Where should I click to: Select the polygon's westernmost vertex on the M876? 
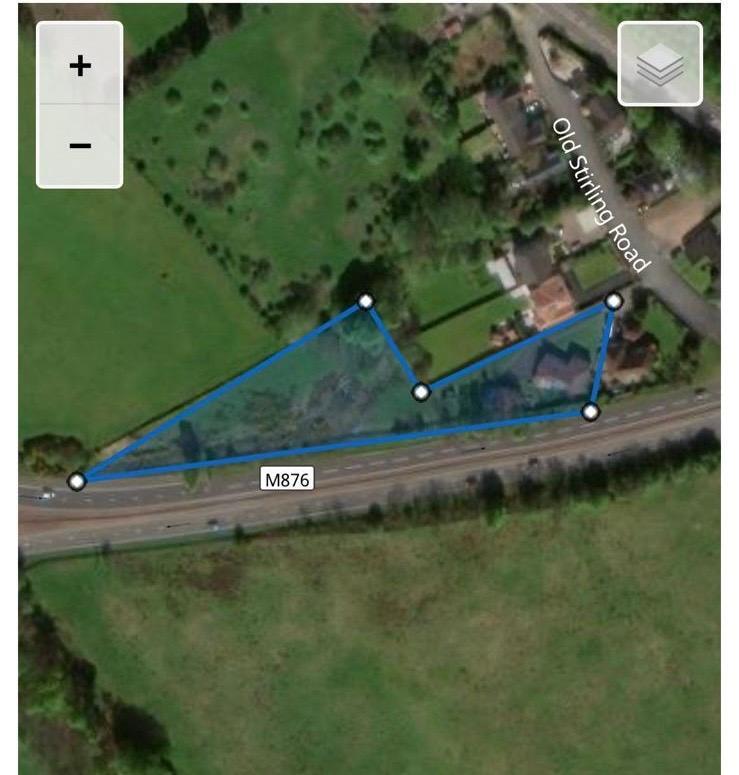click(77, 482)
